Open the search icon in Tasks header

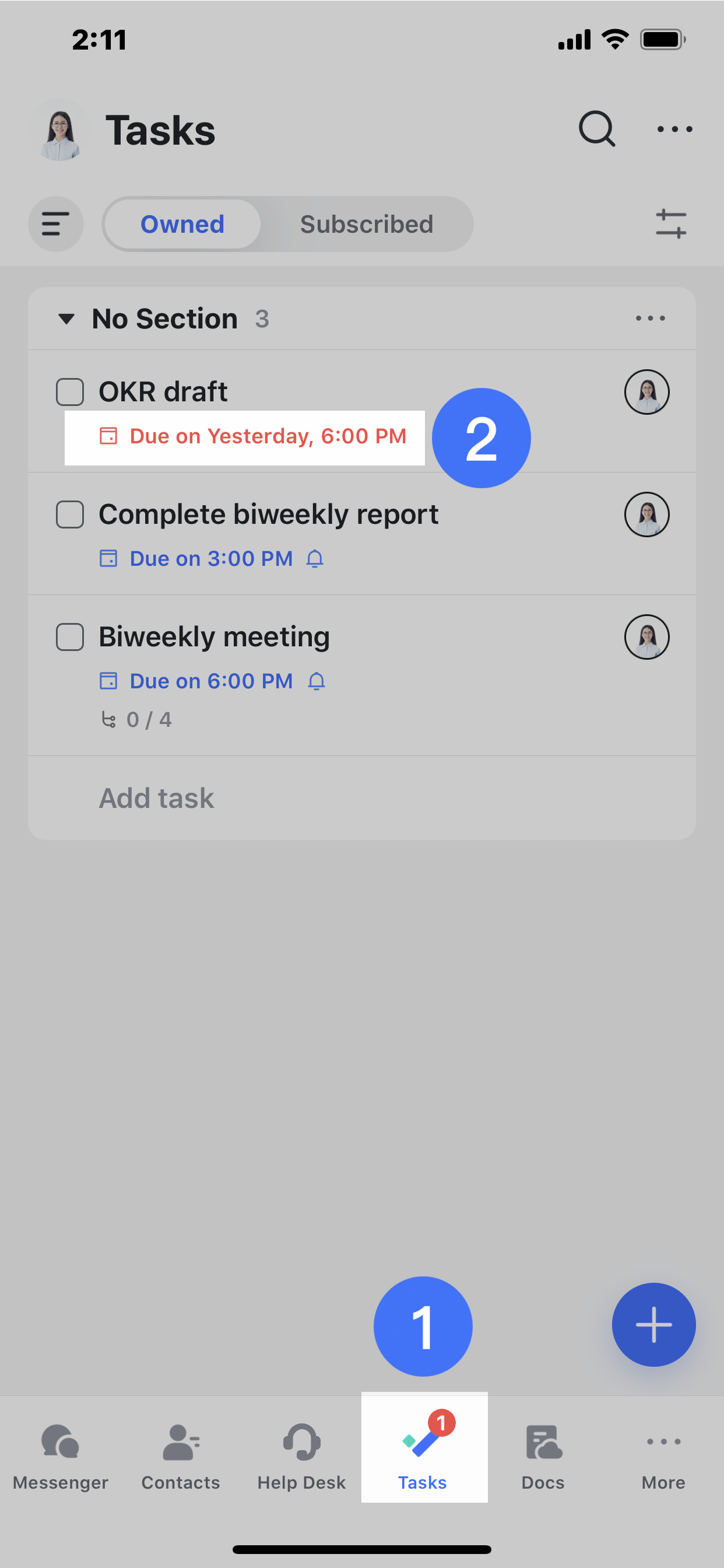[x=596, y=129]
